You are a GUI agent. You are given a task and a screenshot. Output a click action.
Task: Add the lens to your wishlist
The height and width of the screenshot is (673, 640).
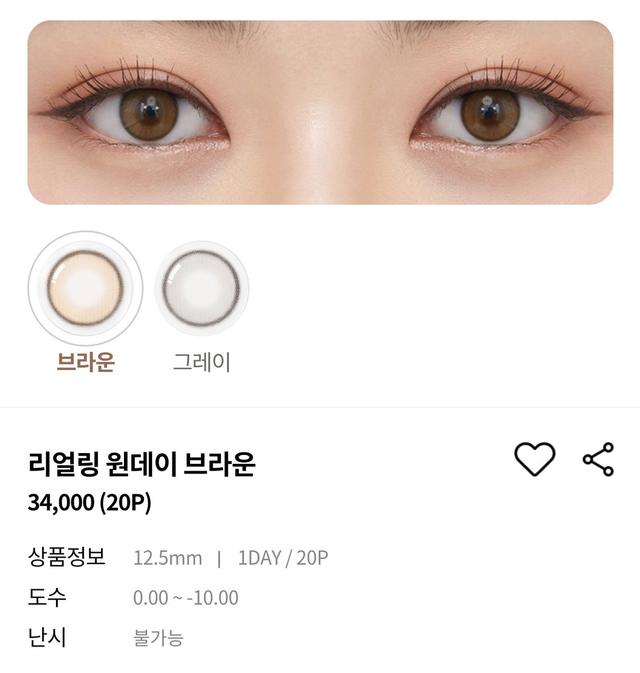[x=534, y=459]
